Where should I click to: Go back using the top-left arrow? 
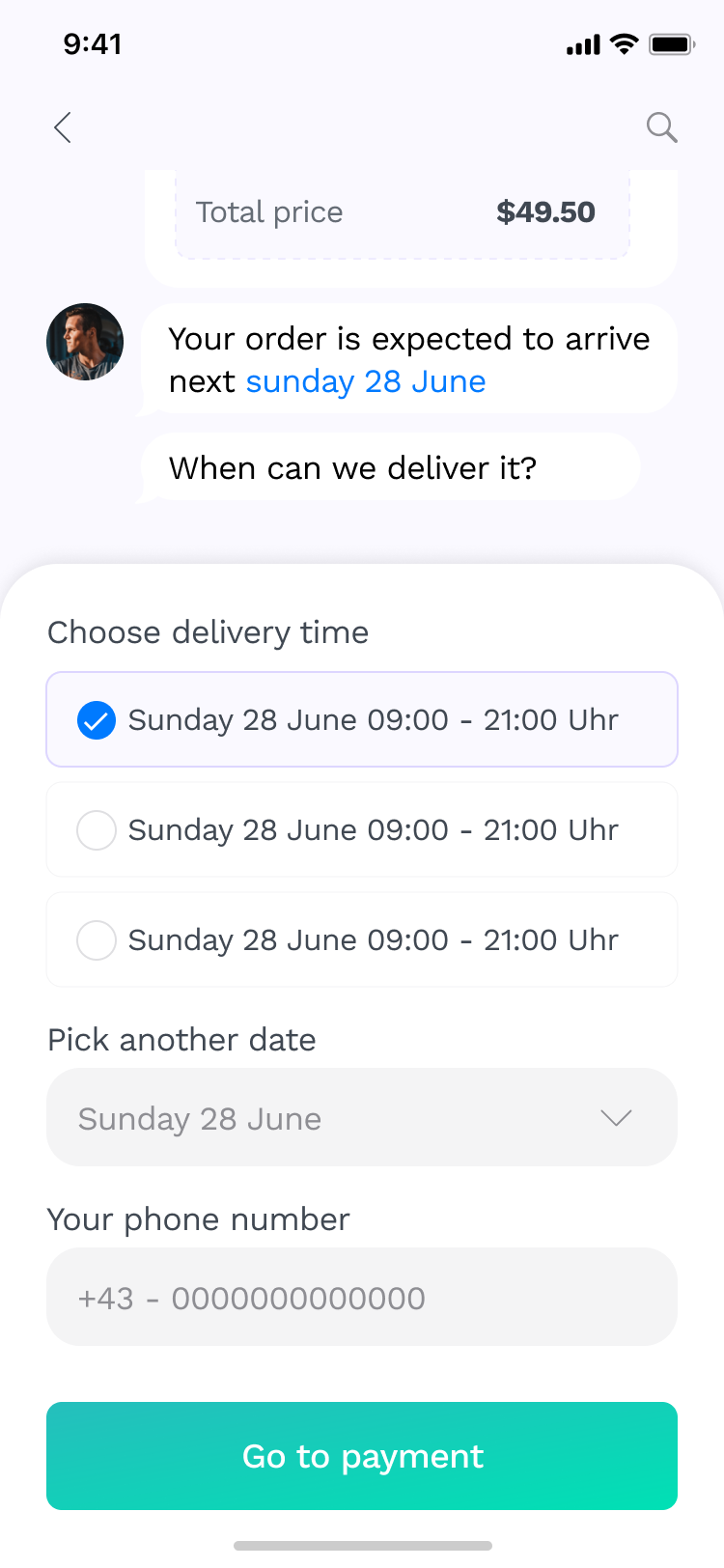64,127
